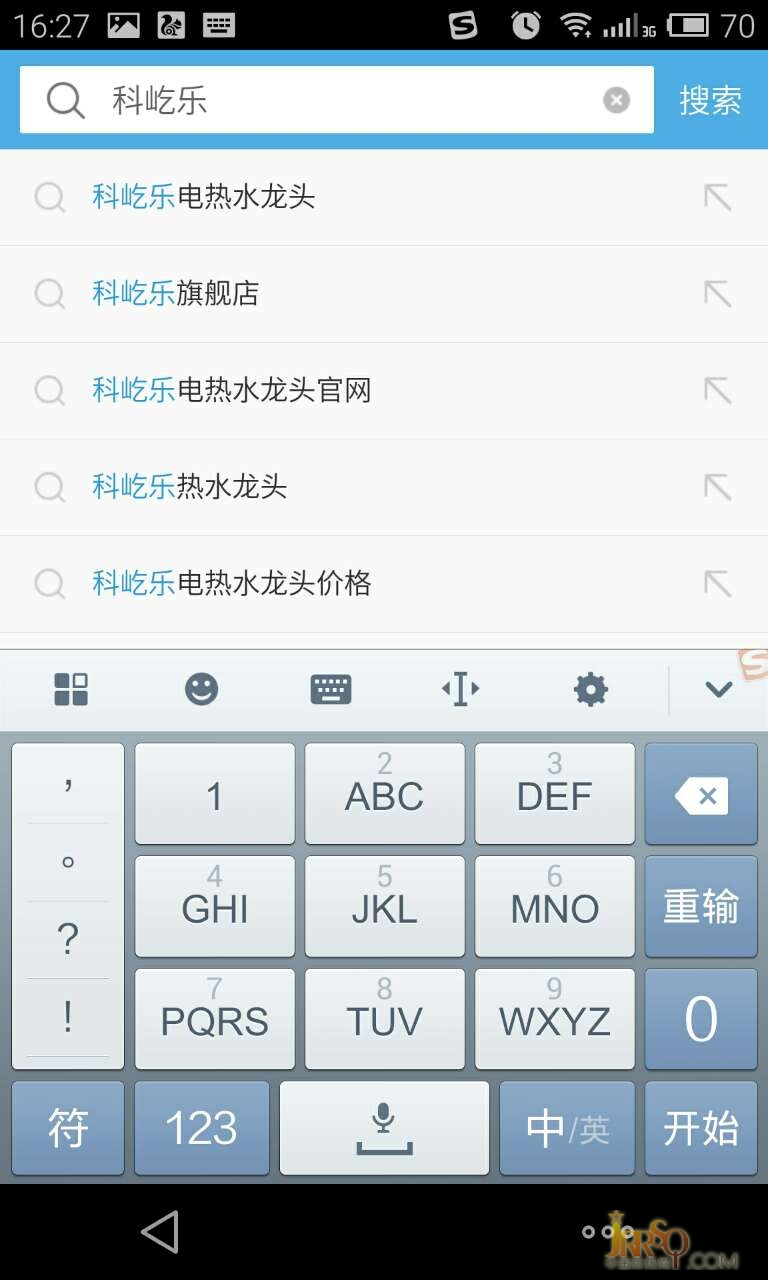Open the cursor movement tool
768x1280 pixels.
(x=460, y=689)
